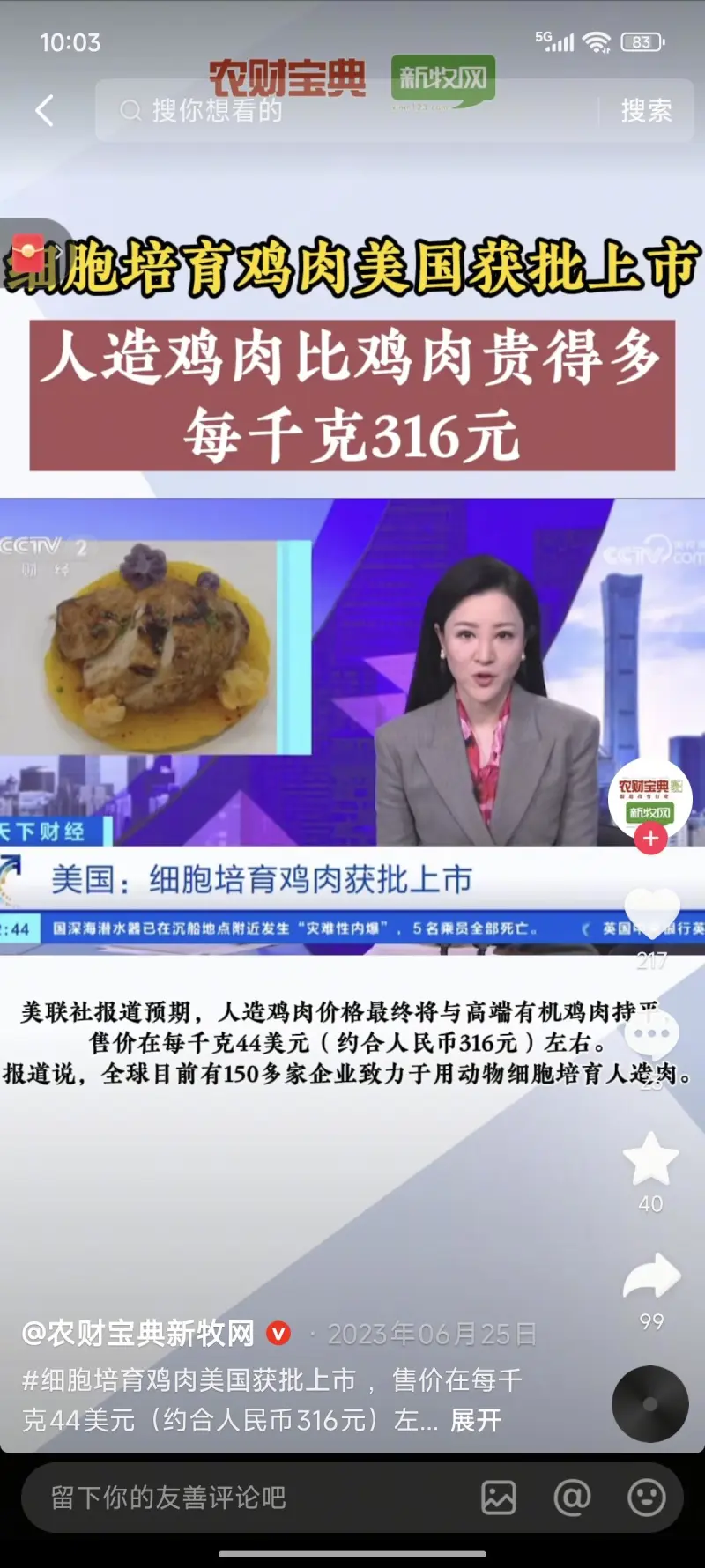Follow the author with the red plus

[x=650, y=839]
